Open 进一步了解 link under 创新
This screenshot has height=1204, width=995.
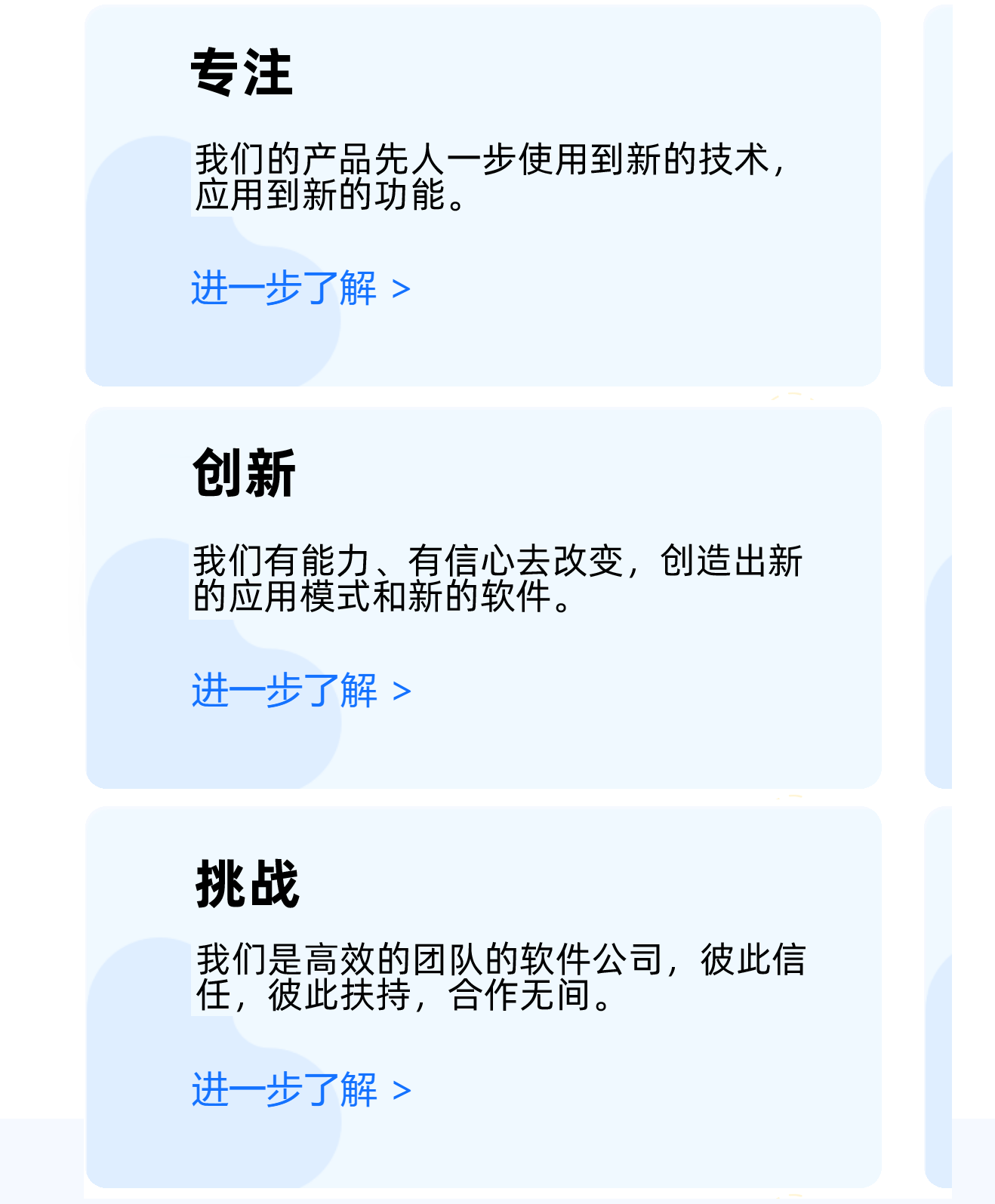click(x=300, y=691)
